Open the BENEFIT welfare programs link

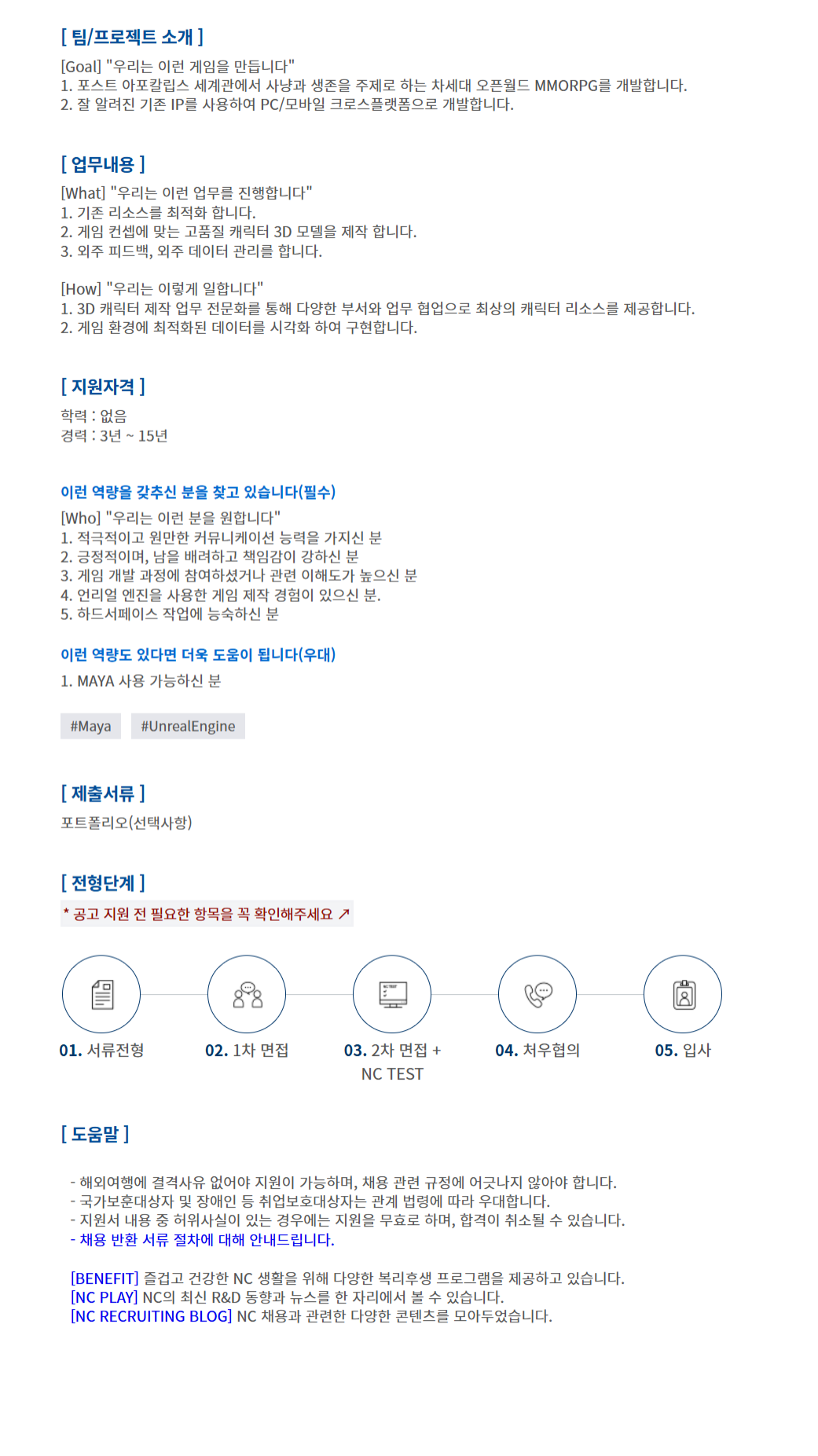[x=105, y=1278]
